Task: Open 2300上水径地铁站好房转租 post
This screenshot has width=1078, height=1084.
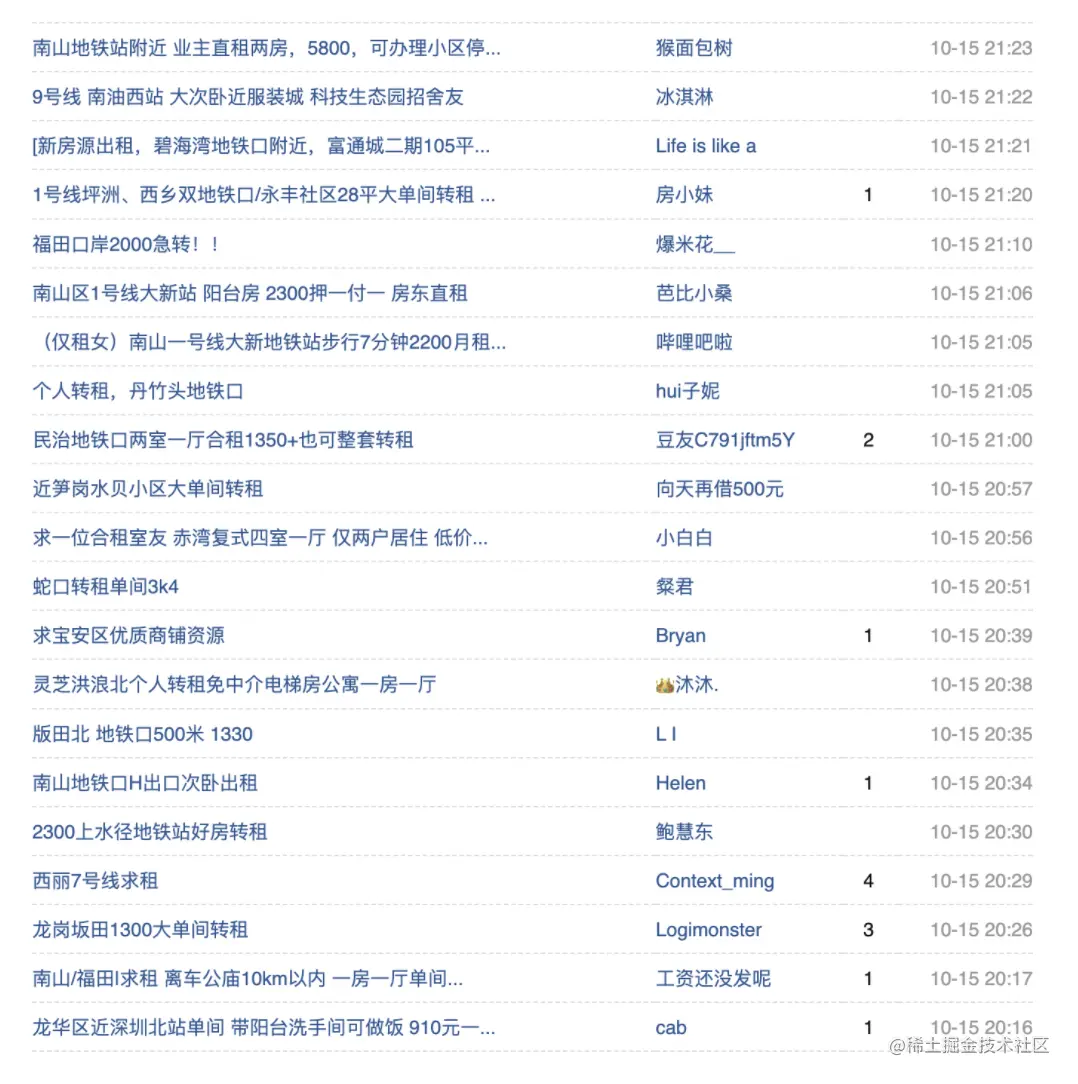Action: point(150,832)
